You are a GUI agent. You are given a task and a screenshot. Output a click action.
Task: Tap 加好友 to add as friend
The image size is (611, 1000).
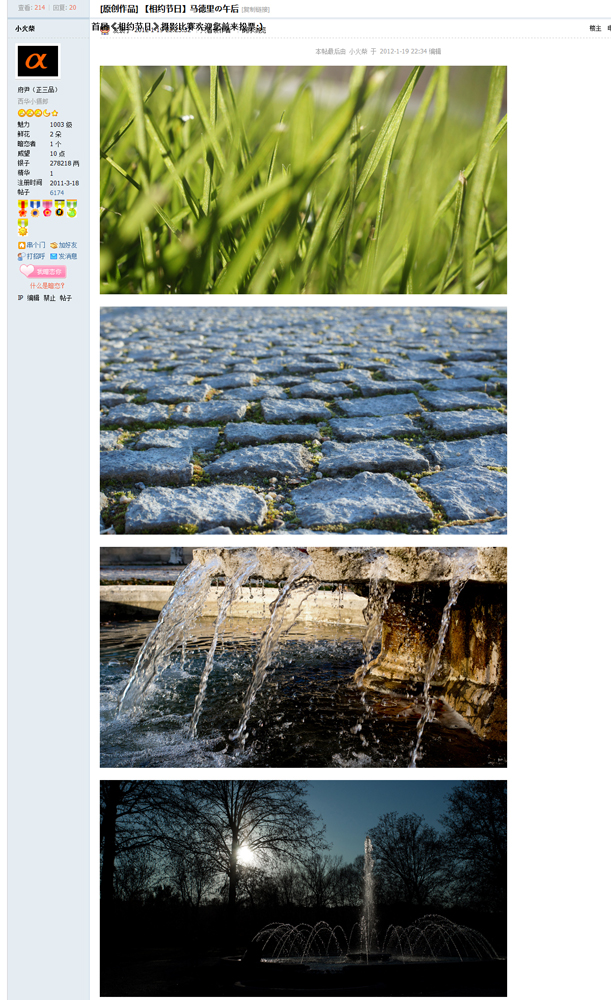pos(64,245)
